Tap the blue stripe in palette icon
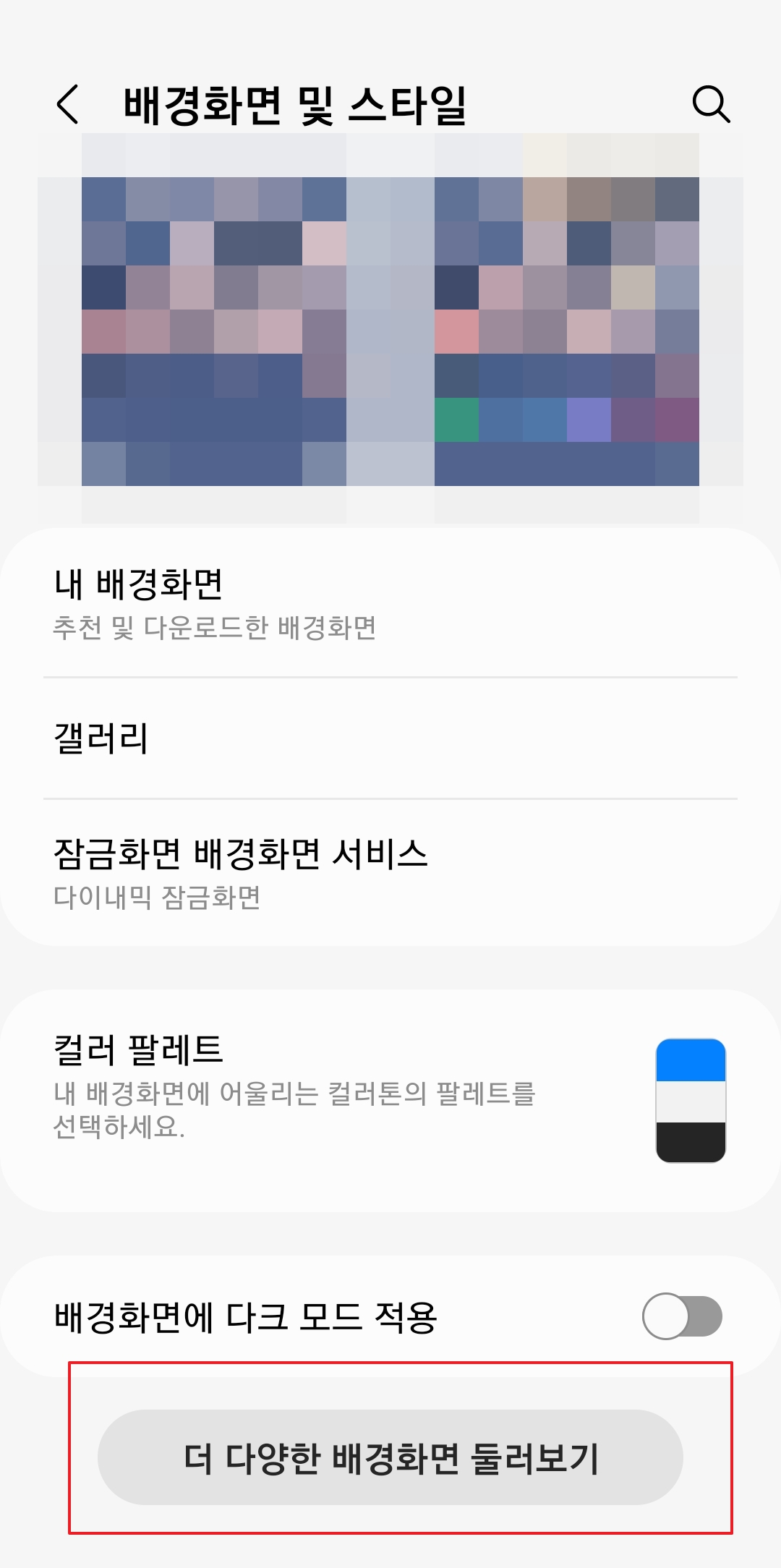 [689, 1060]
